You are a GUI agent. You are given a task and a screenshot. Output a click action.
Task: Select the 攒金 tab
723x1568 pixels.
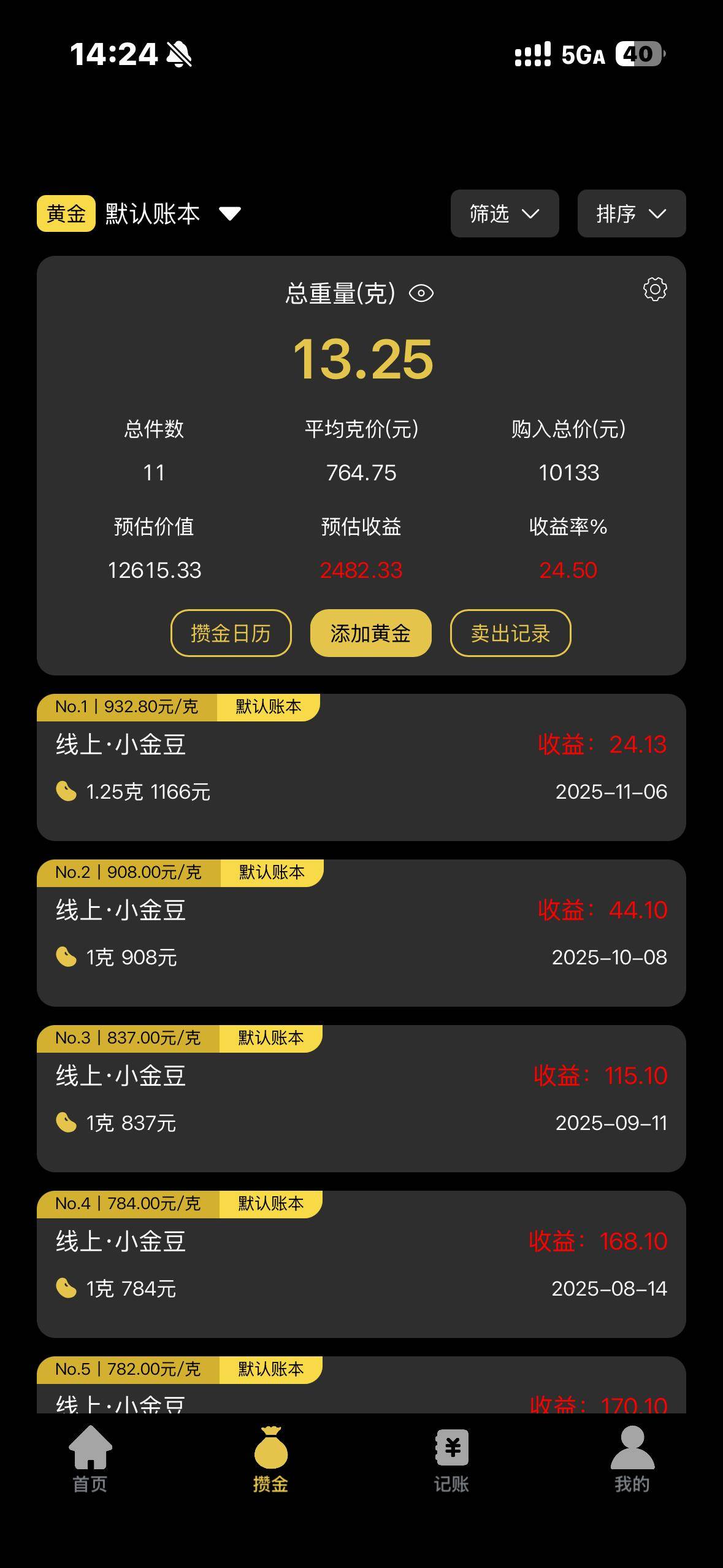(270, 1459)
